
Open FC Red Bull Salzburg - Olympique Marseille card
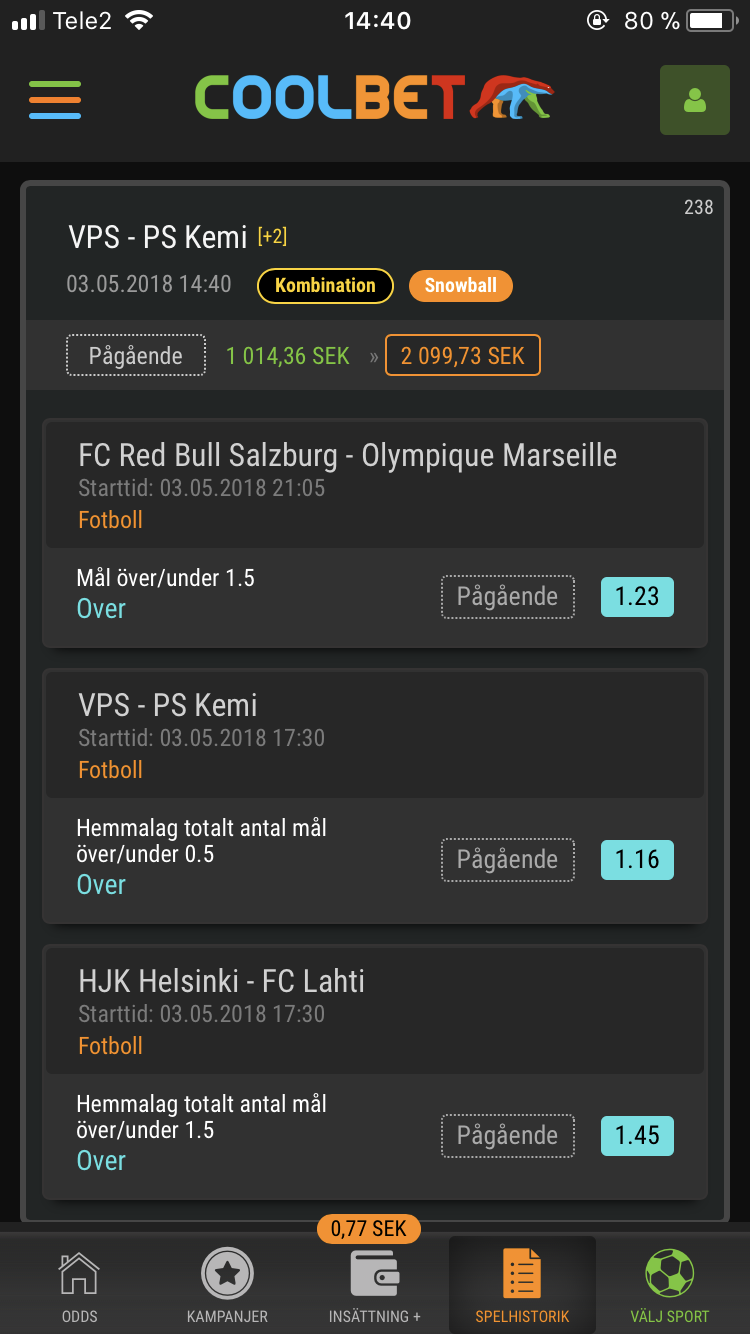click(x=375, y=533)
